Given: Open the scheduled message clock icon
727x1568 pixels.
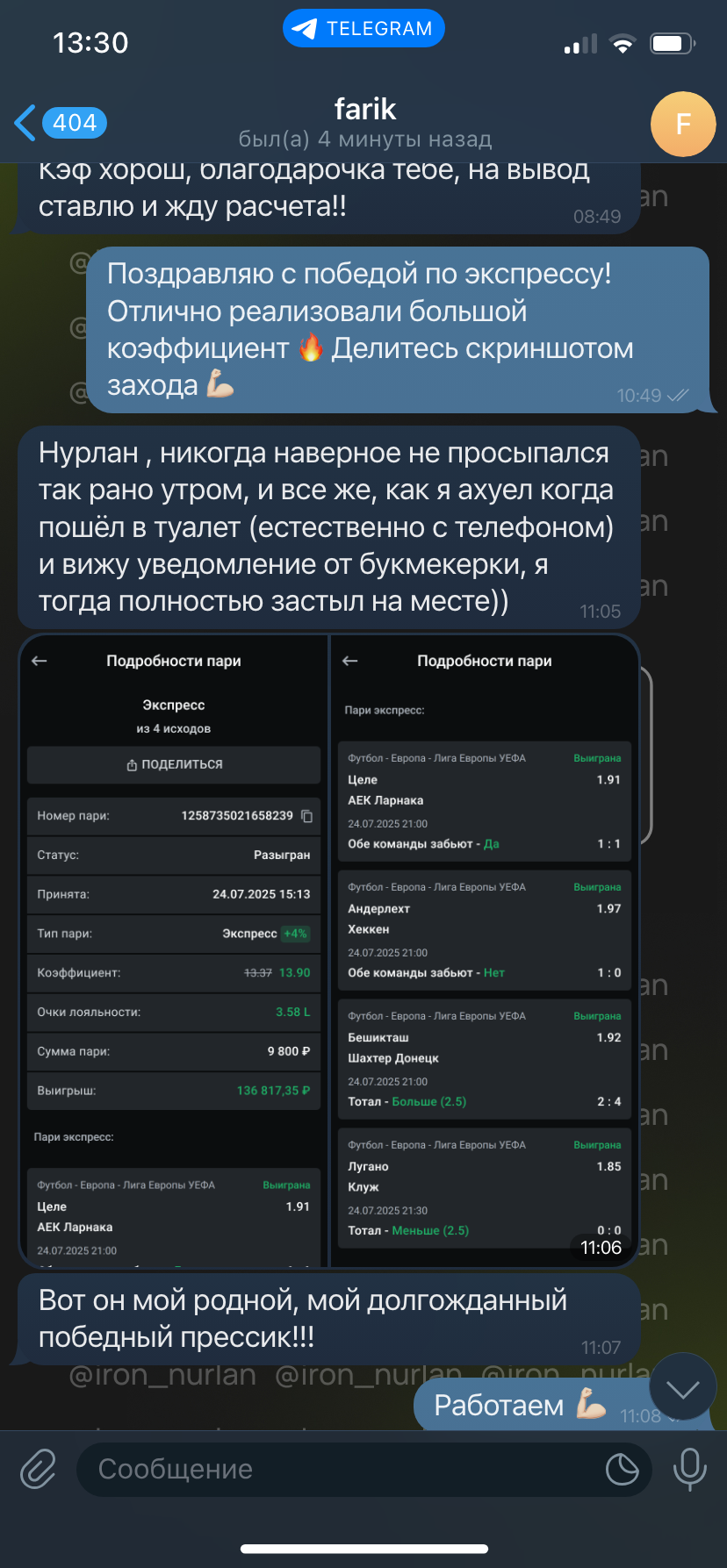Looking at the screenshot, I should point(622,1469).
